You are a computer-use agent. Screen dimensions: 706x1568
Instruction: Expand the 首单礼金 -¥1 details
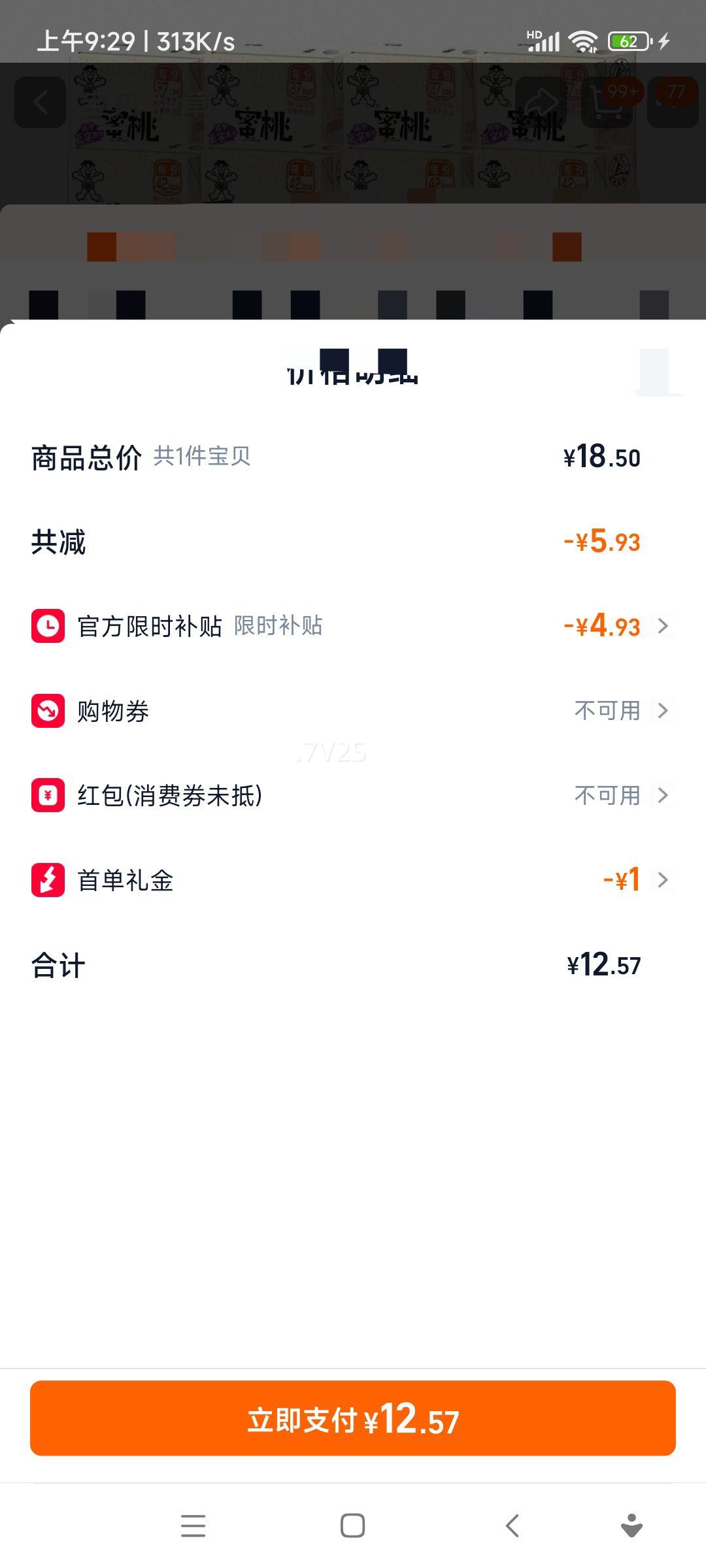coord(664,880)
